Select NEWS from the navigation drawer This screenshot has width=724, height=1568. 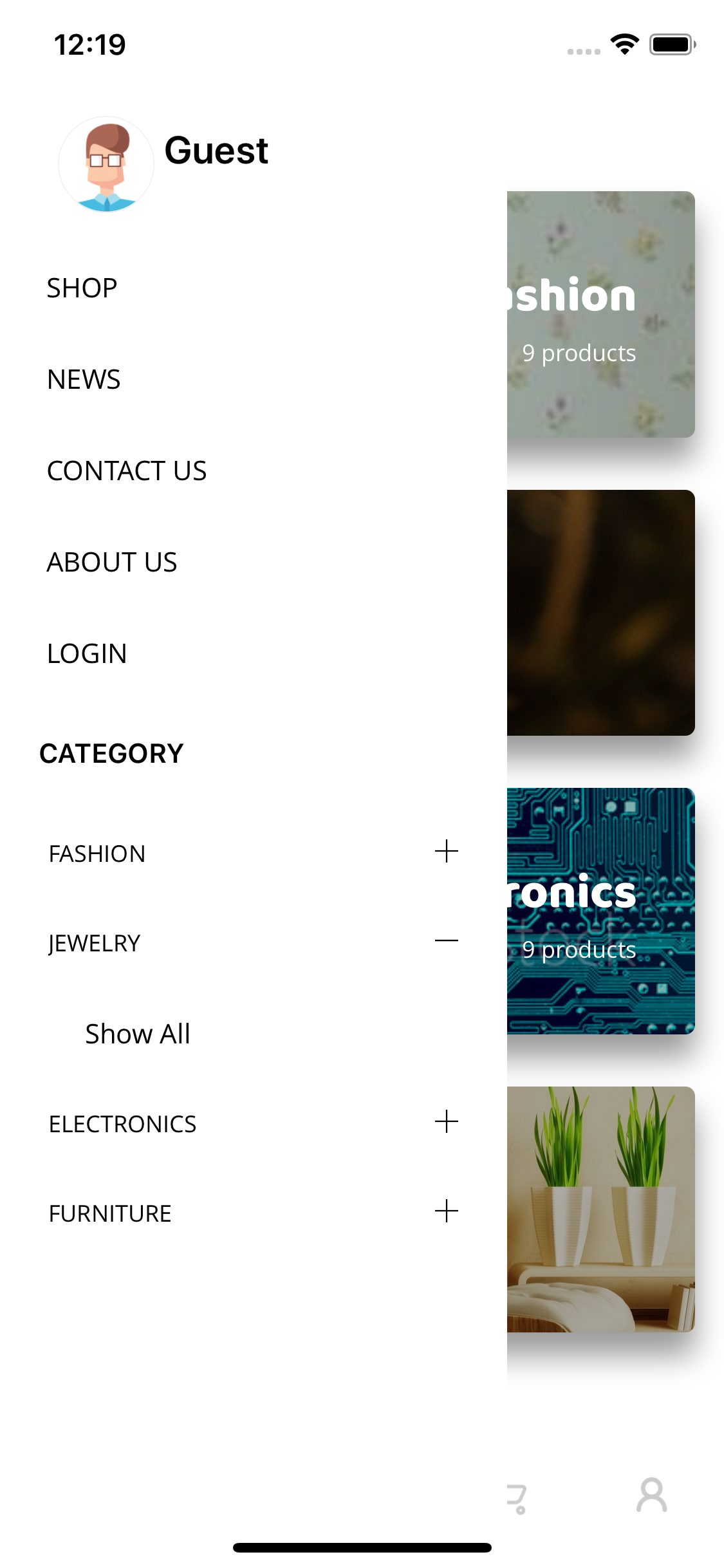pos(83,379)
